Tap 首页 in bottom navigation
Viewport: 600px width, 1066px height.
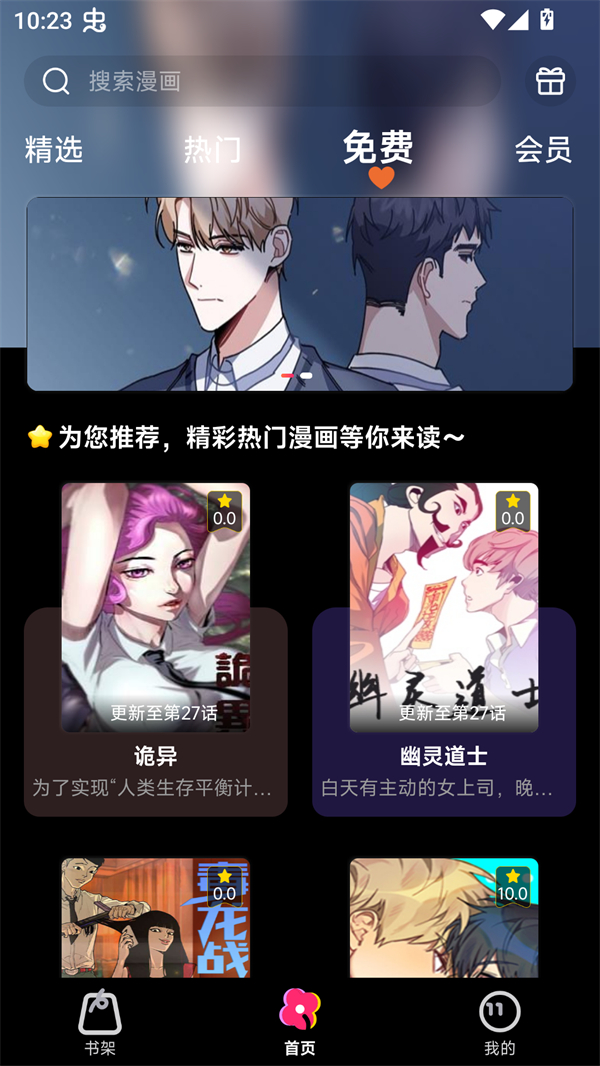300,1022
